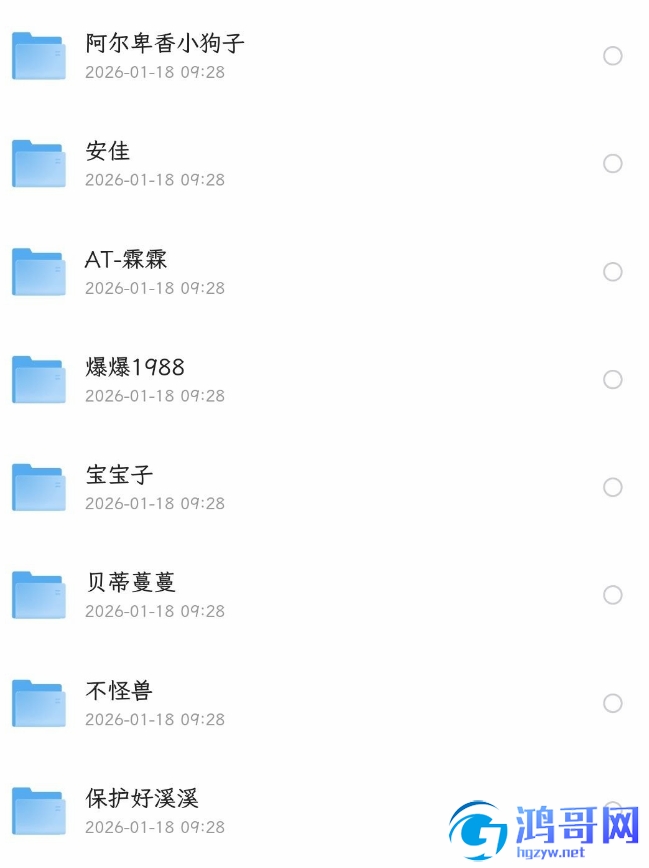Open the 贝蒂蔓蔓 folder
Viewport: 649px width, 868px height.
pyautogui.click(x=131, y=583)
